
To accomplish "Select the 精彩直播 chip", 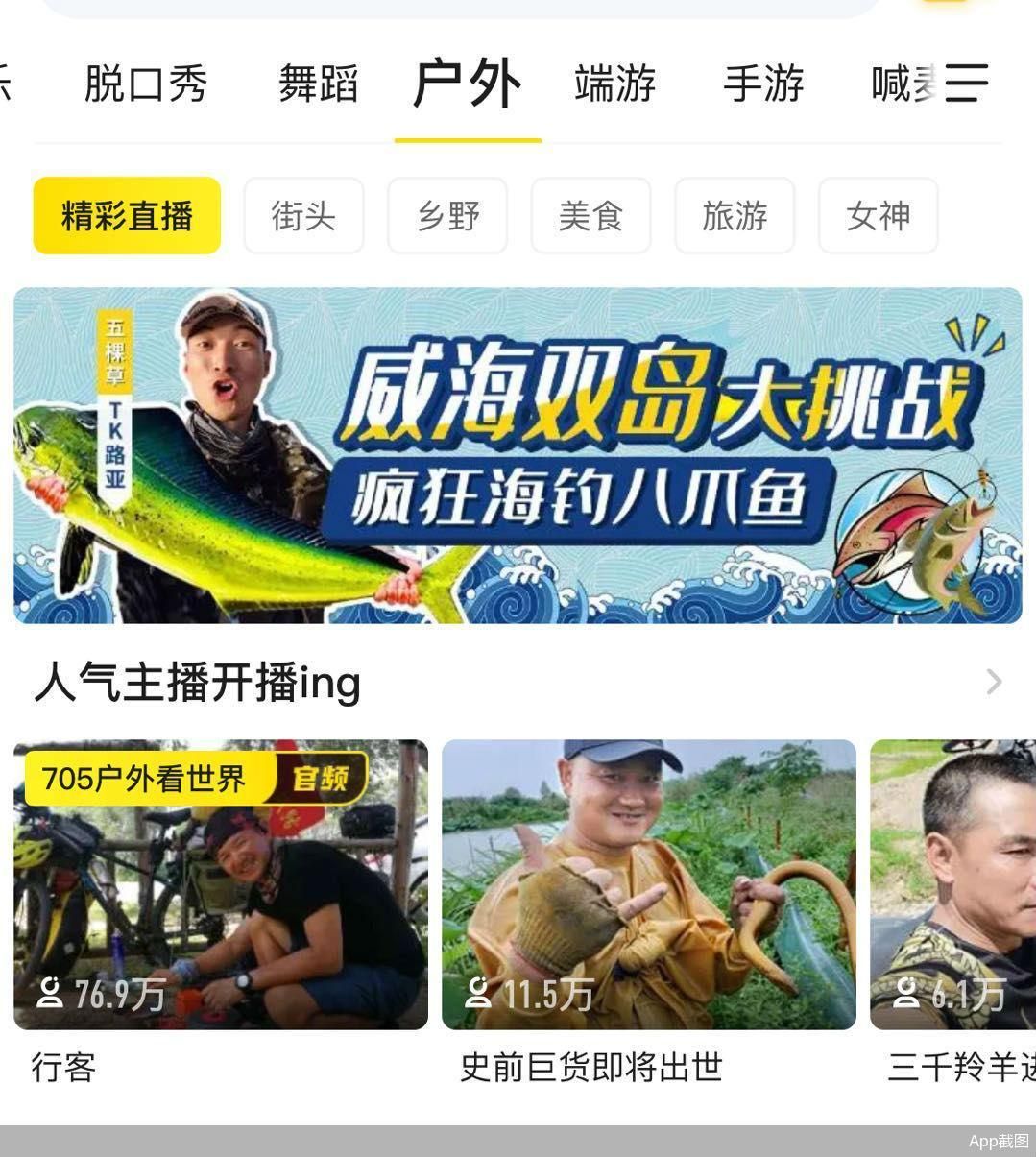I will 127,216.
